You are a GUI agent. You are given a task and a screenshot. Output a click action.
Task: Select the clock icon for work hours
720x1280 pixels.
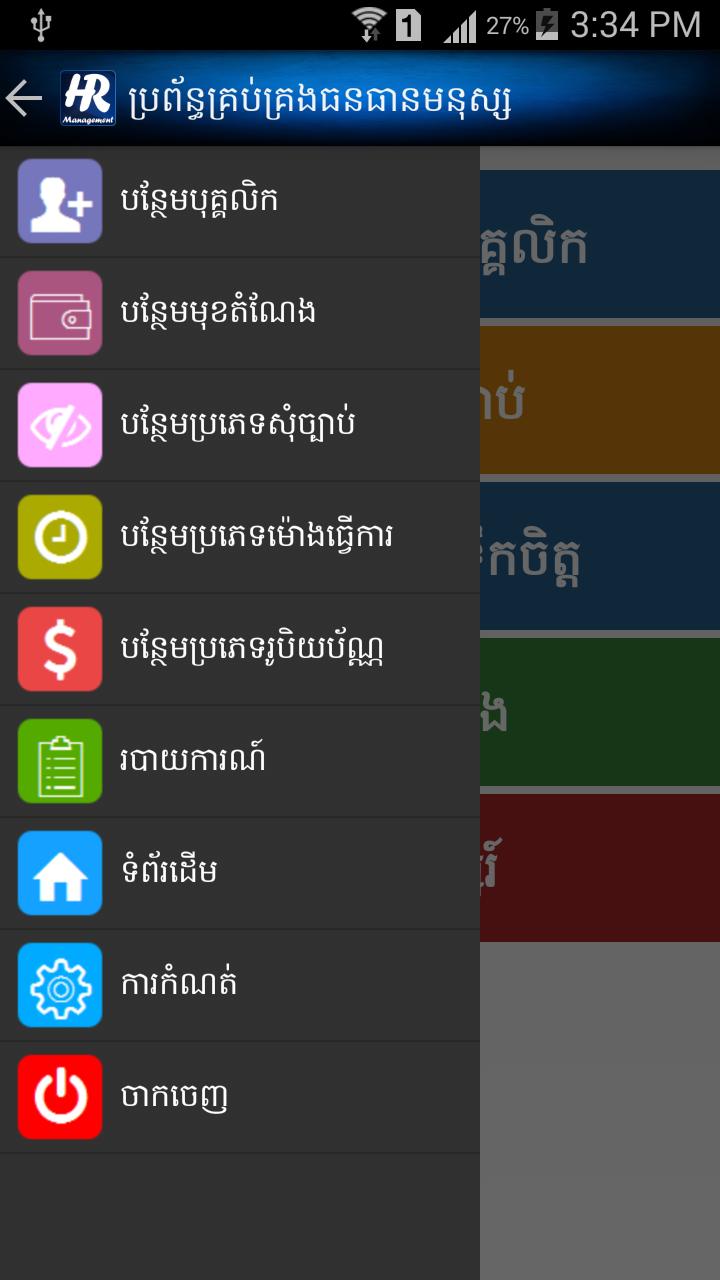pyautogui.click(x=59, y=538)
